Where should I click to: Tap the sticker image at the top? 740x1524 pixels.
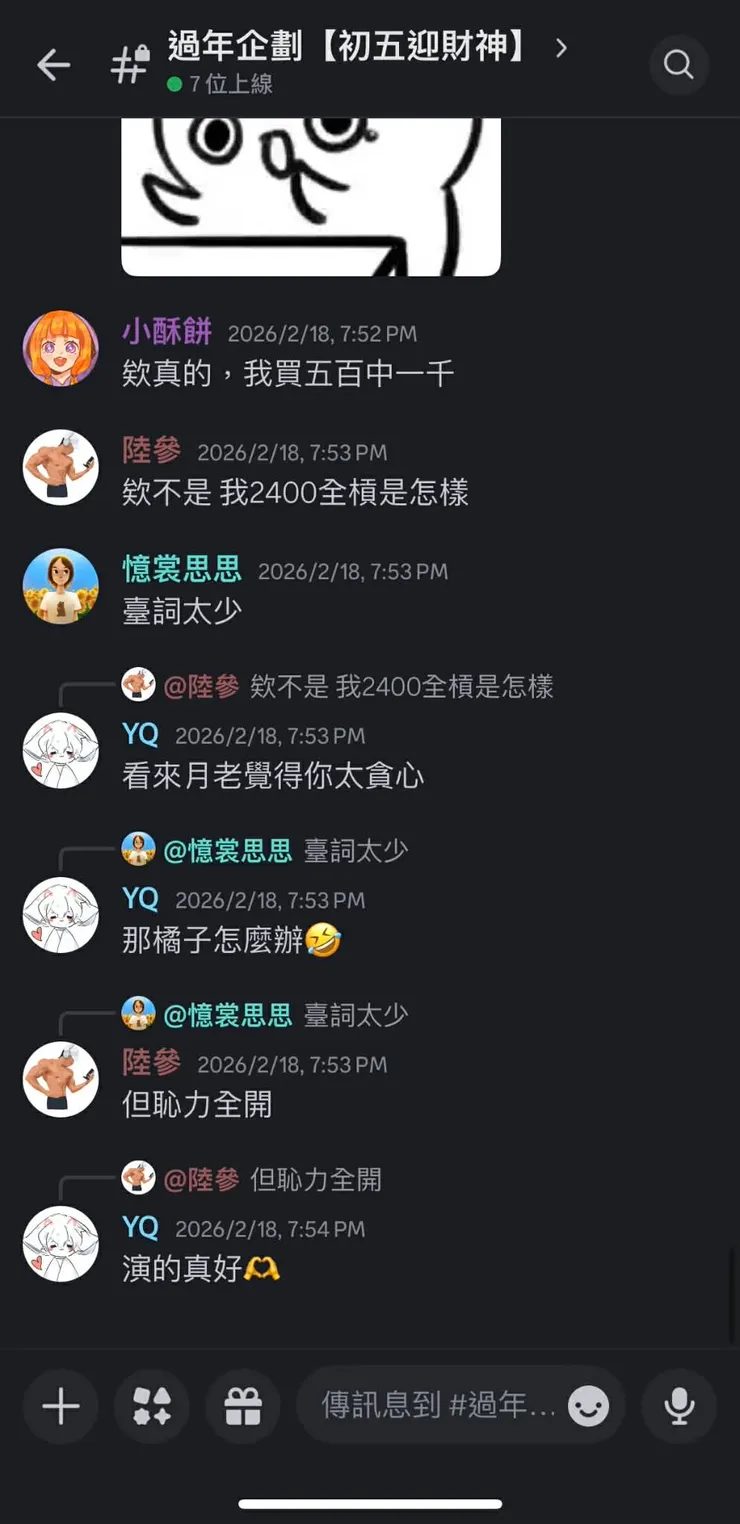310,195
